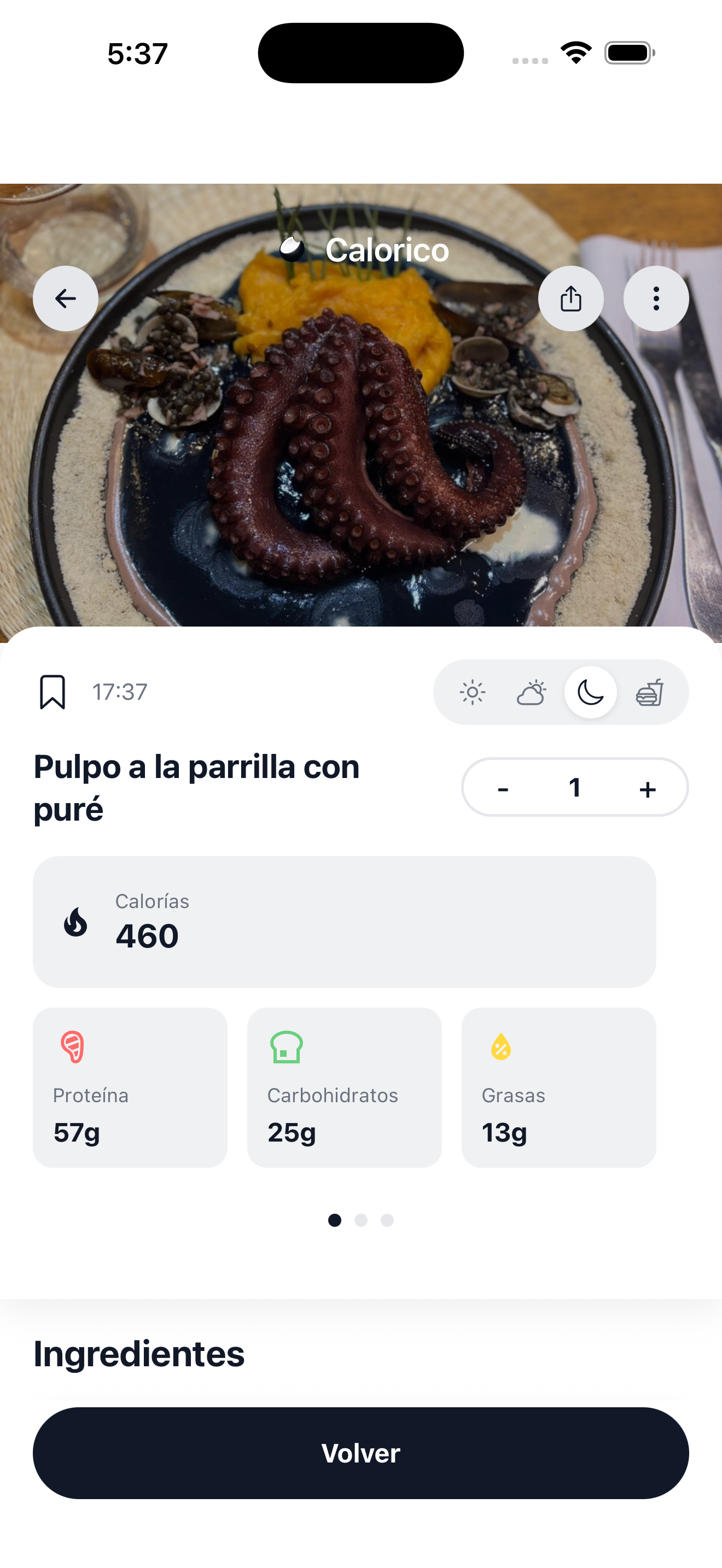Edit the Carbohidratos 25g card
Screen dimensions: 722x1568
coord(344,1087)
